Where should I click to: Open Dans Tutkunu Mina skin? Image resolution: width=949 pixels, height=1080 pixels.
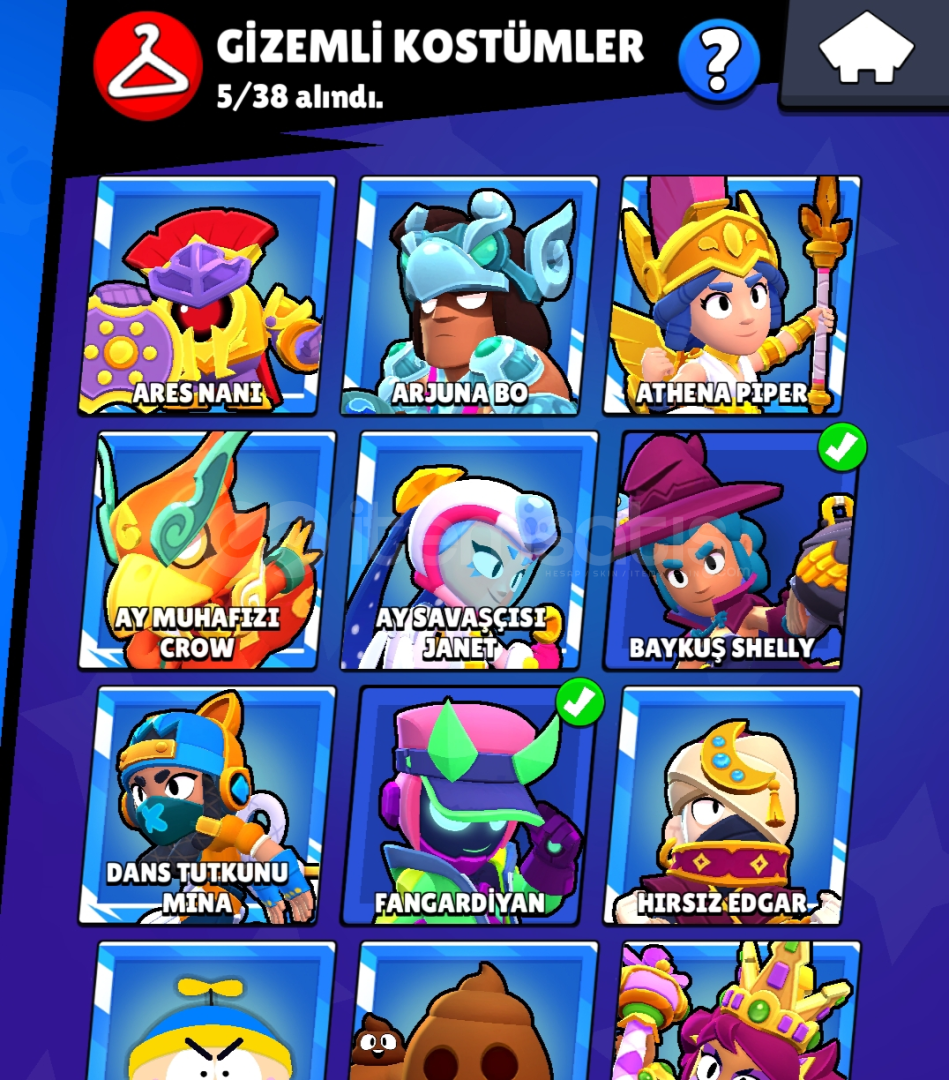pos(207,805)
